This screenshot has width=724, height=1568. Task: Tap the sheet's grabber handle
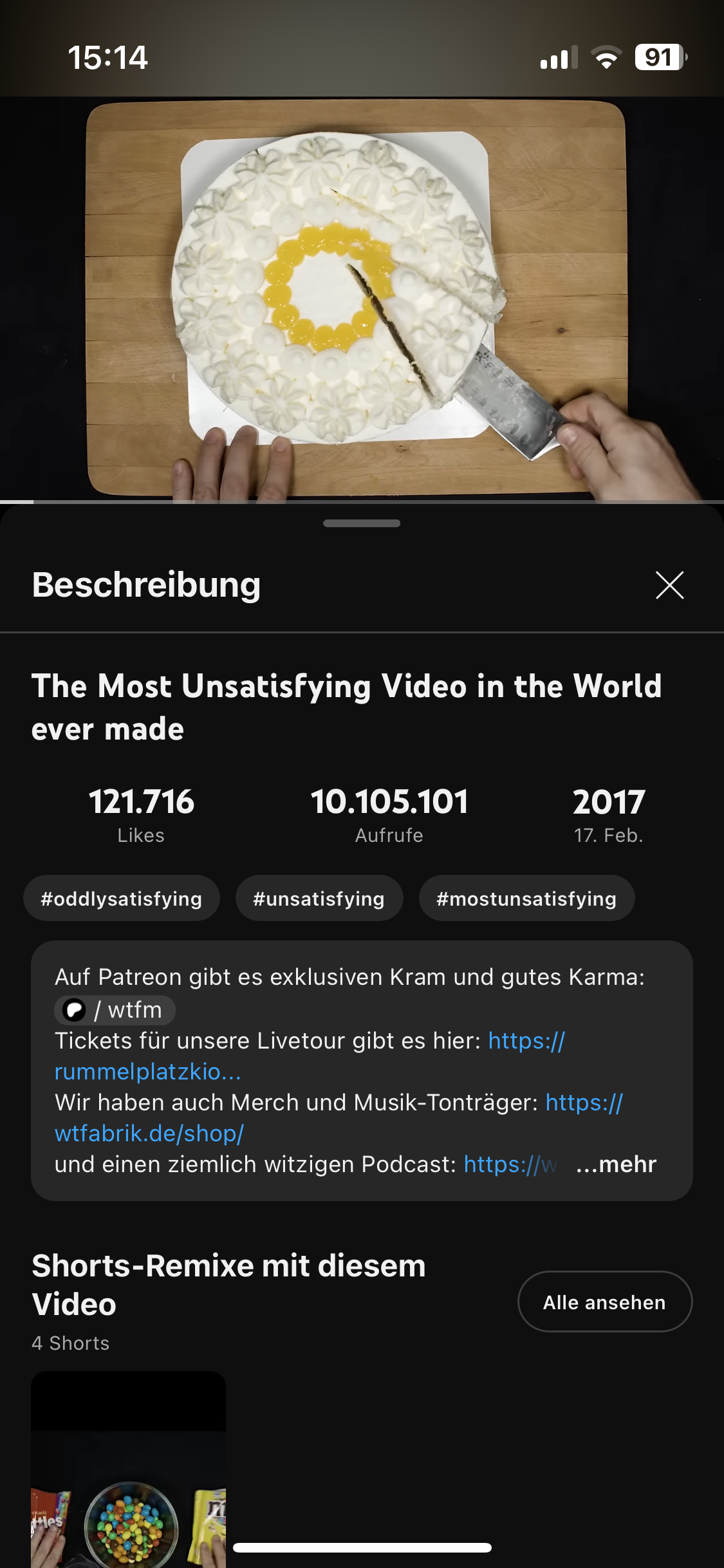362,523
